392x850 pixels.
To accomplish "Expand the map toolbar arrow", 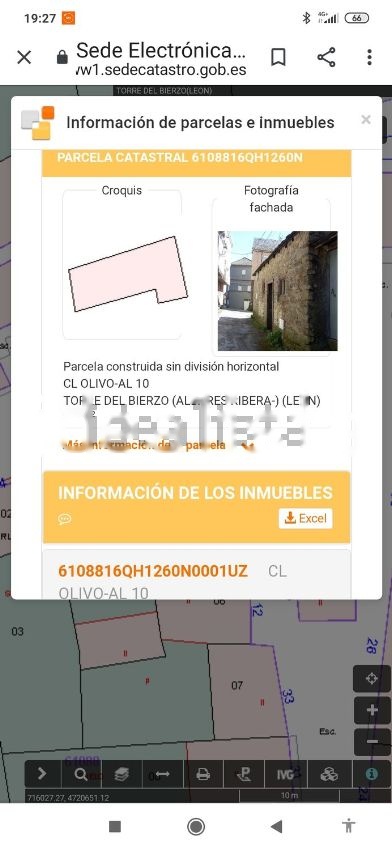I will coord(42,774).
